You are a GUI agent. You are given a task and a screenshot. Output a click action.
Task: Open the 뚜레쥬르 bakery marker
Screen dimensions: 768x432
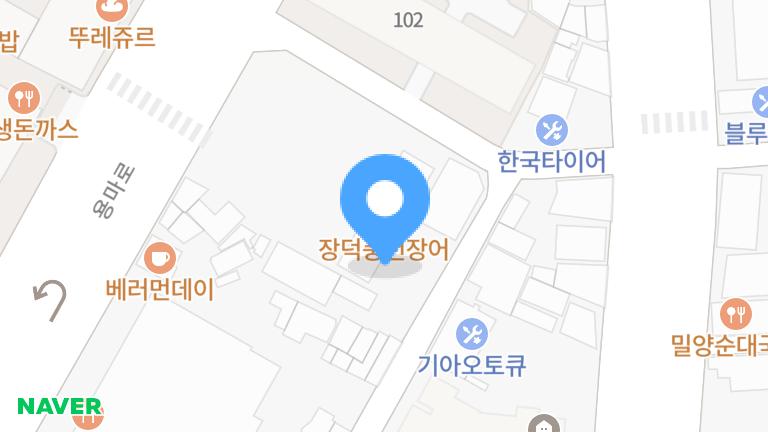[113, 10]
